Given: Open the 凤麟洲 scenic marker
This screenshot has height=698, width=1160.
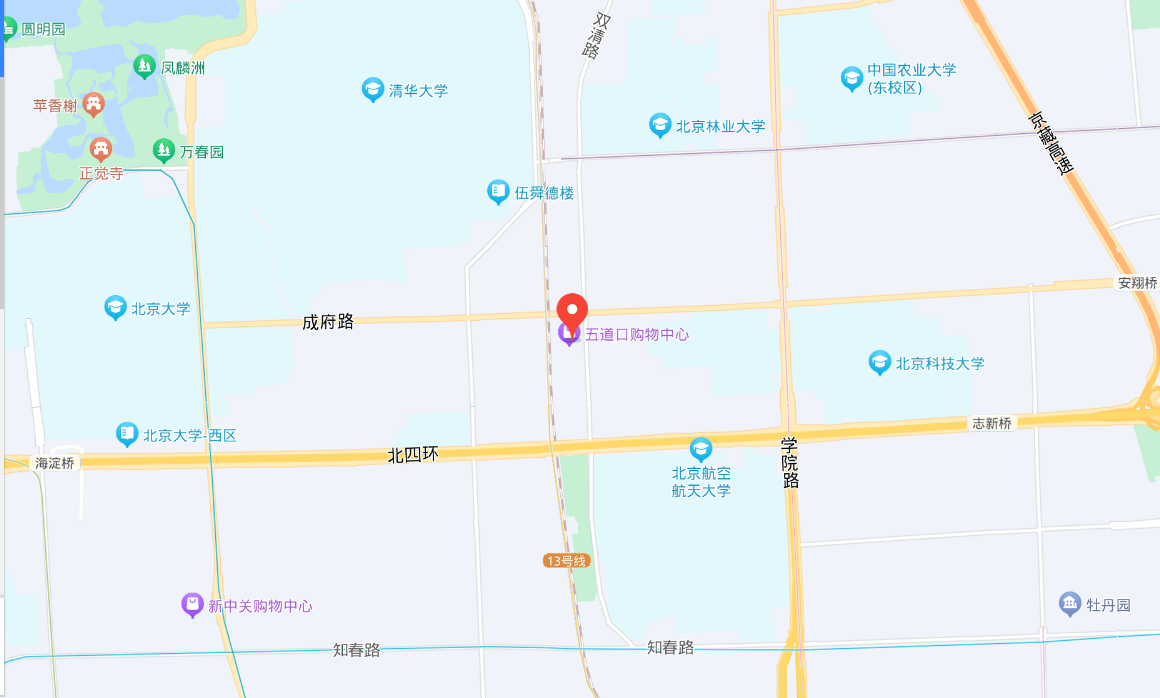Looking at the screenshot, I should [x=145, y=67].
